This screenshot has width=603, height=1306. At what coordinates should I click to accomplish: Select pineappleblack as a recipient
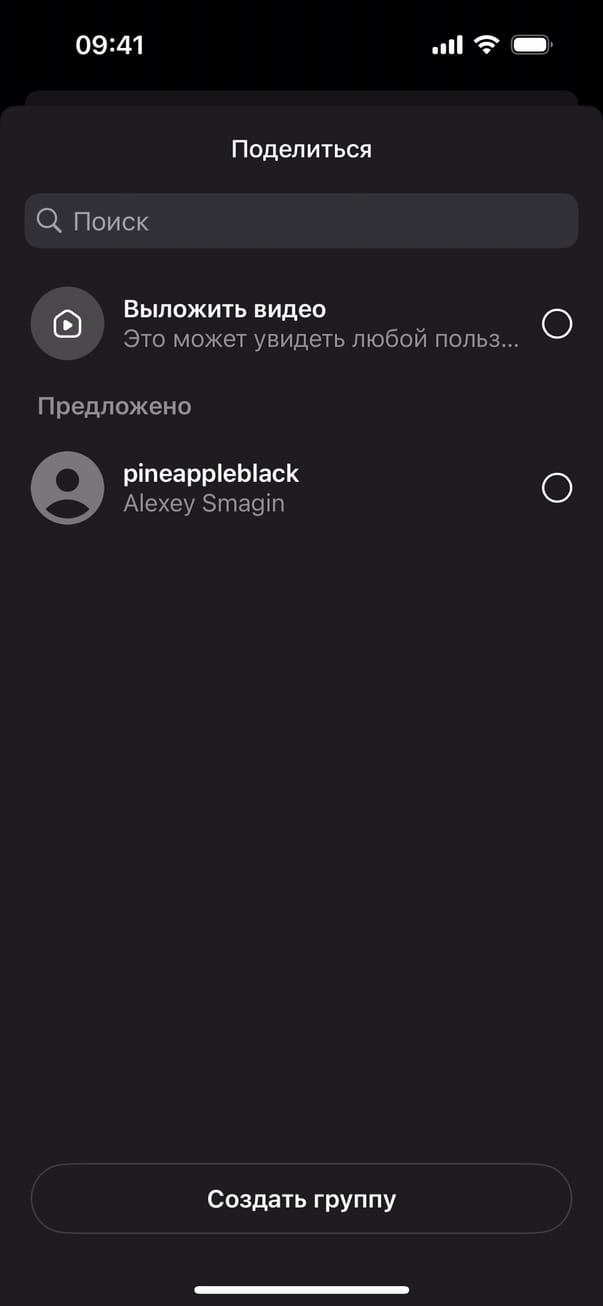556,488
